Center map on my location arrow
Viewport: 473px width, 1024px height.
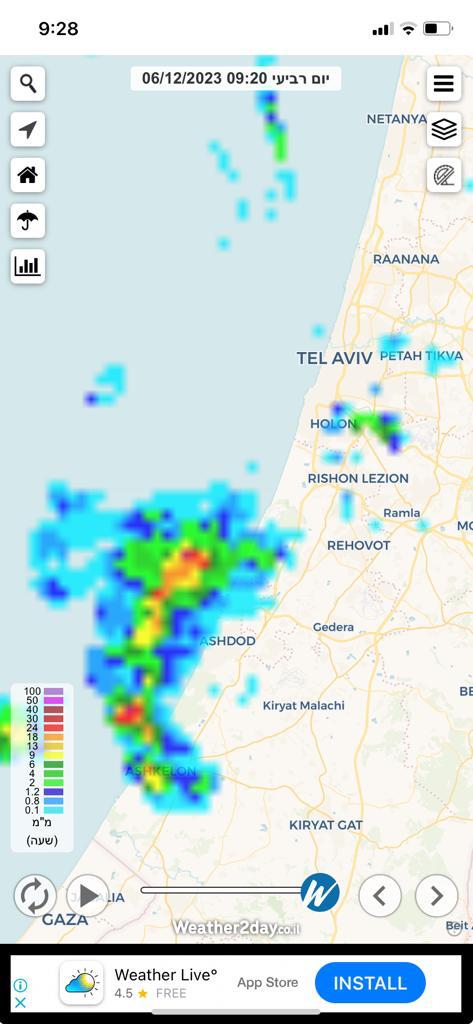[x=27, y=129]
